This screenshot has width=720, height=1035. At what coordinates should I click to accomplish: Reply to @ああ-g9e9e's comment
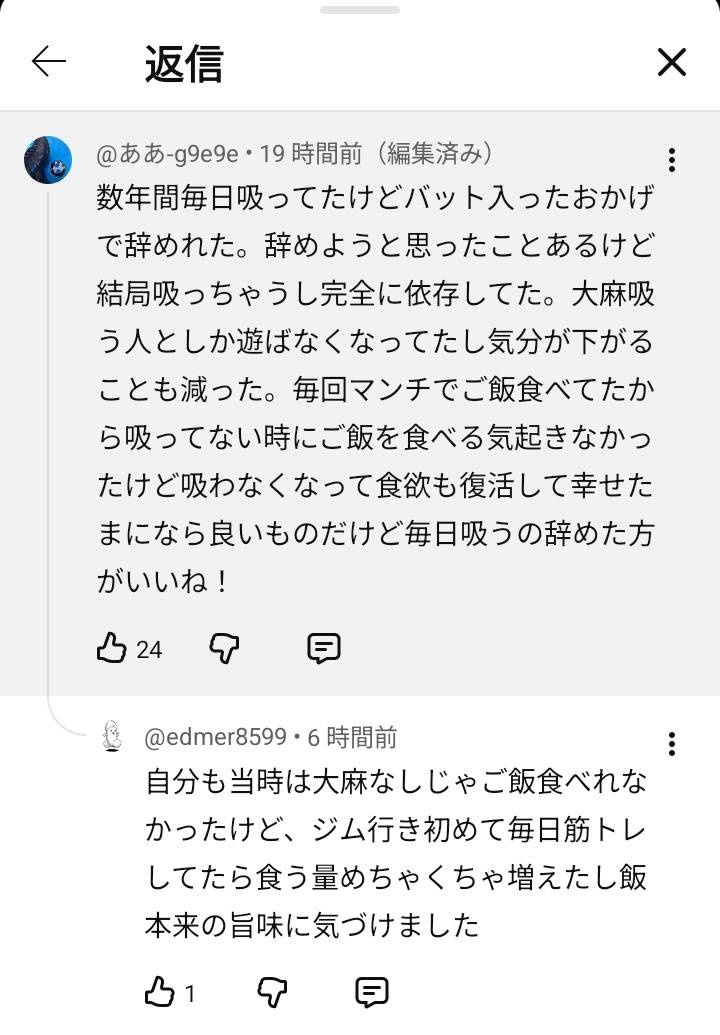click(323, 649)
